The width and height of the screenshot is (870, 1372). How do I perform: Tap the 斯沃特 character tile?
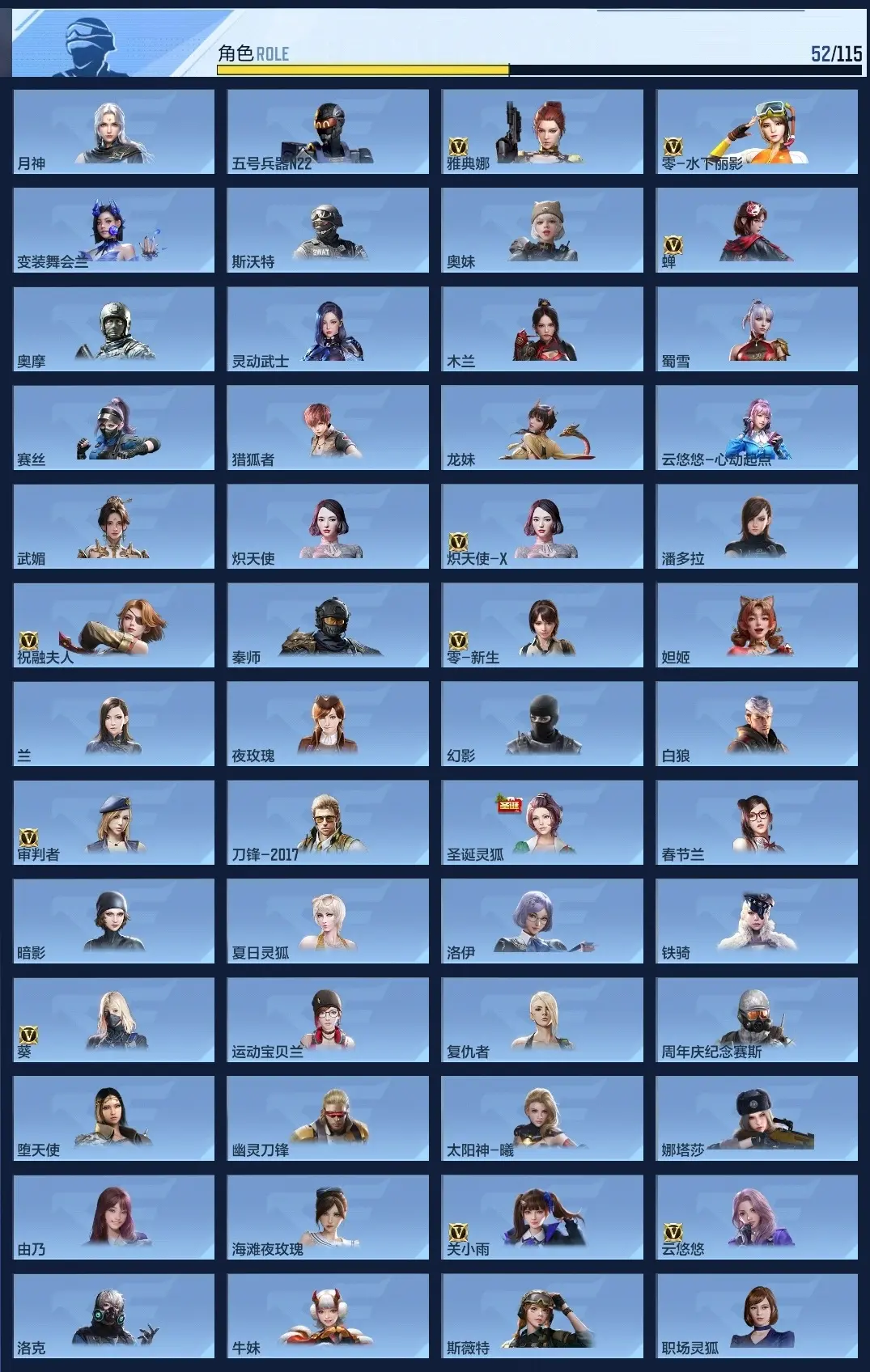[328, 231]
